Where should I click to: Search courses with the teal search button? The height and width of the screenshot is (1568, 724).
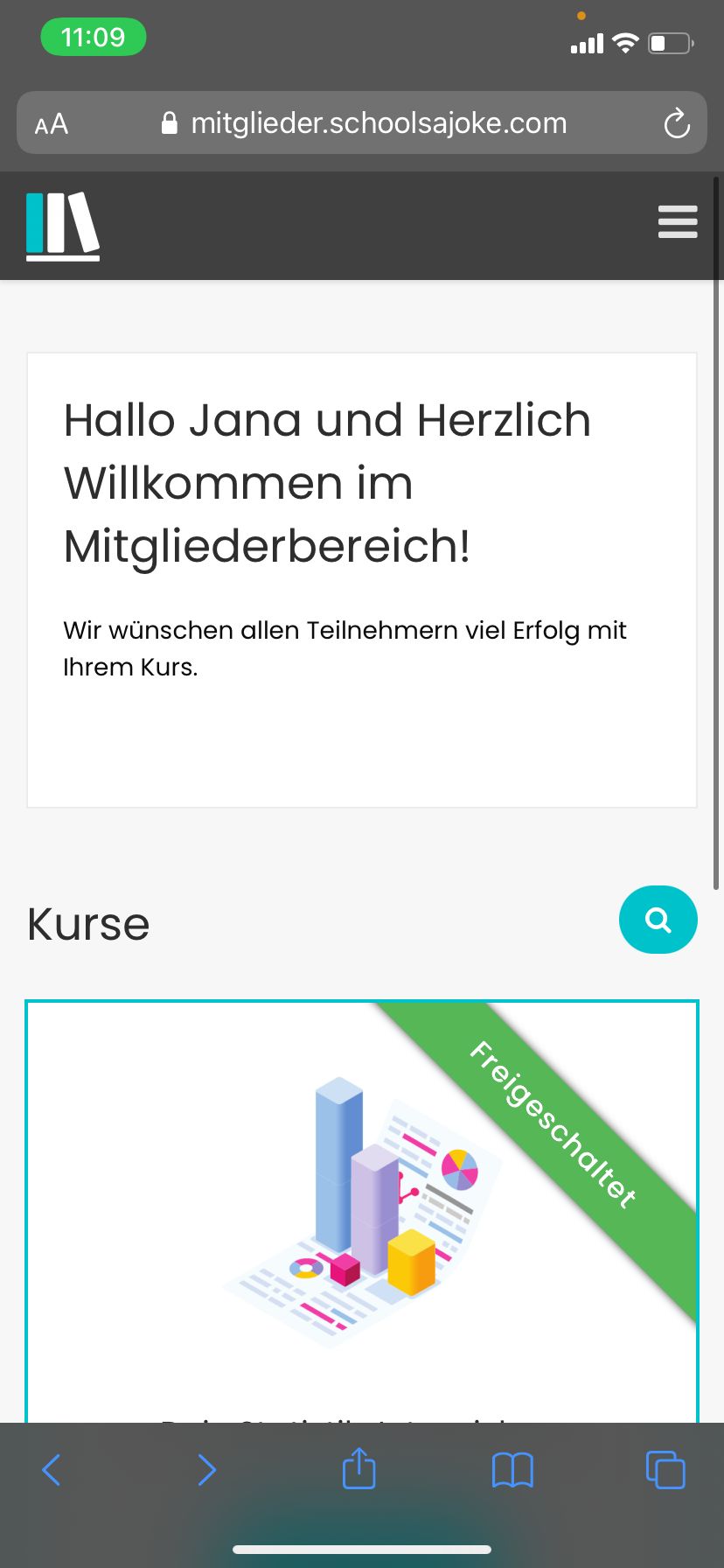click(658, 920)
